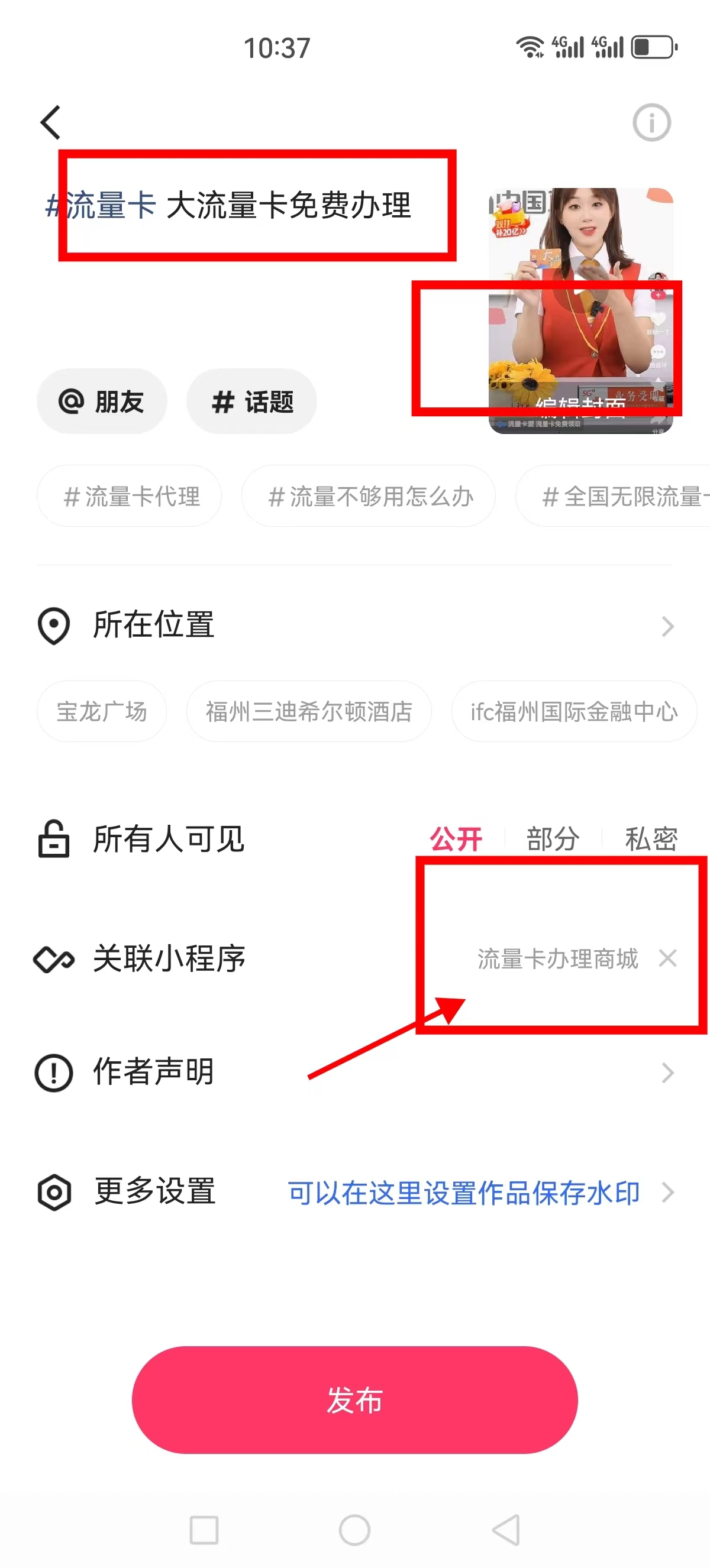Select ifc福州国际金融中心 as location

(x=573, y=711)
